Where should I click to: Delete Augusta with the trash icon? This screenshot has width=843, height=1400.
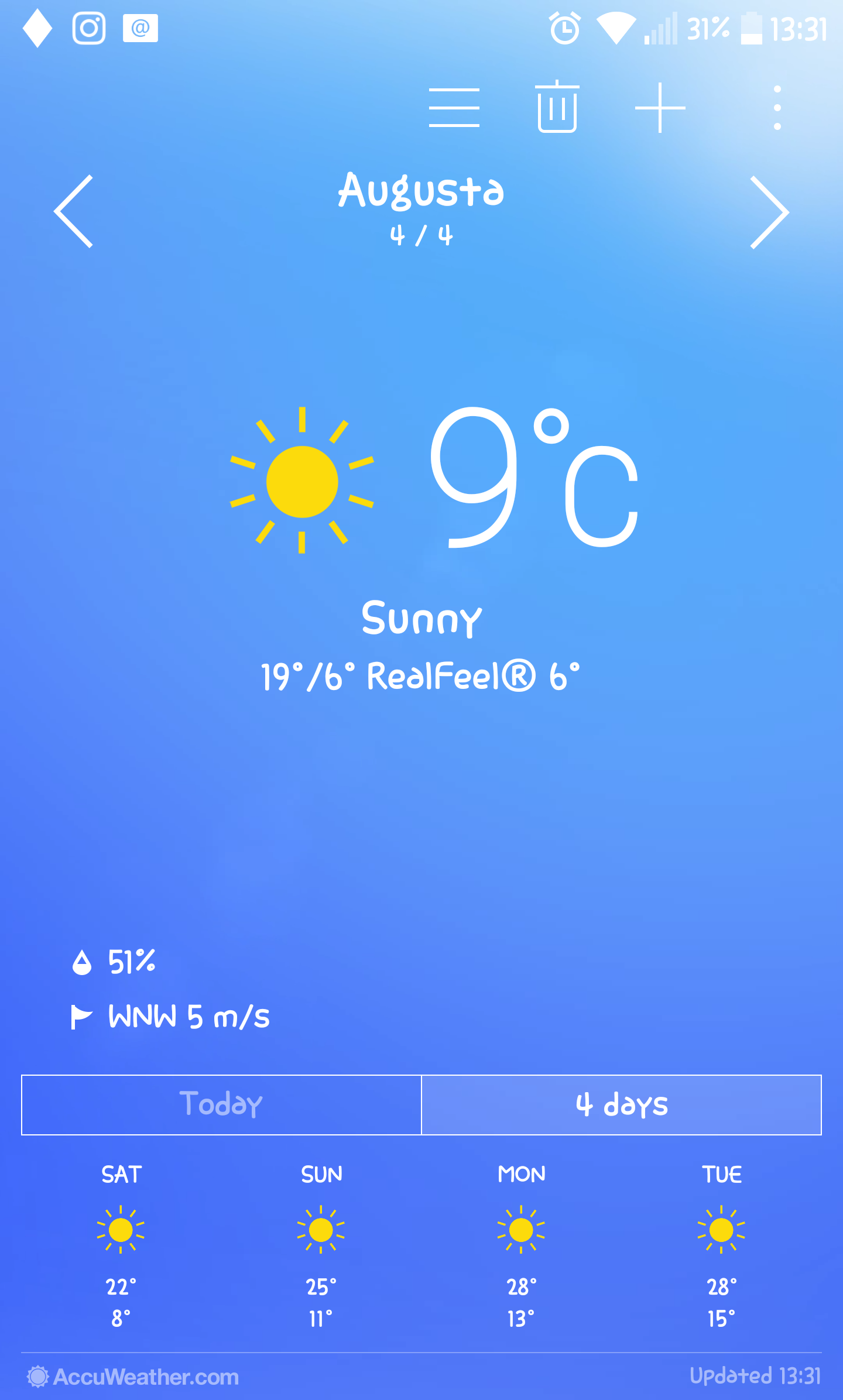click(557, 107)
